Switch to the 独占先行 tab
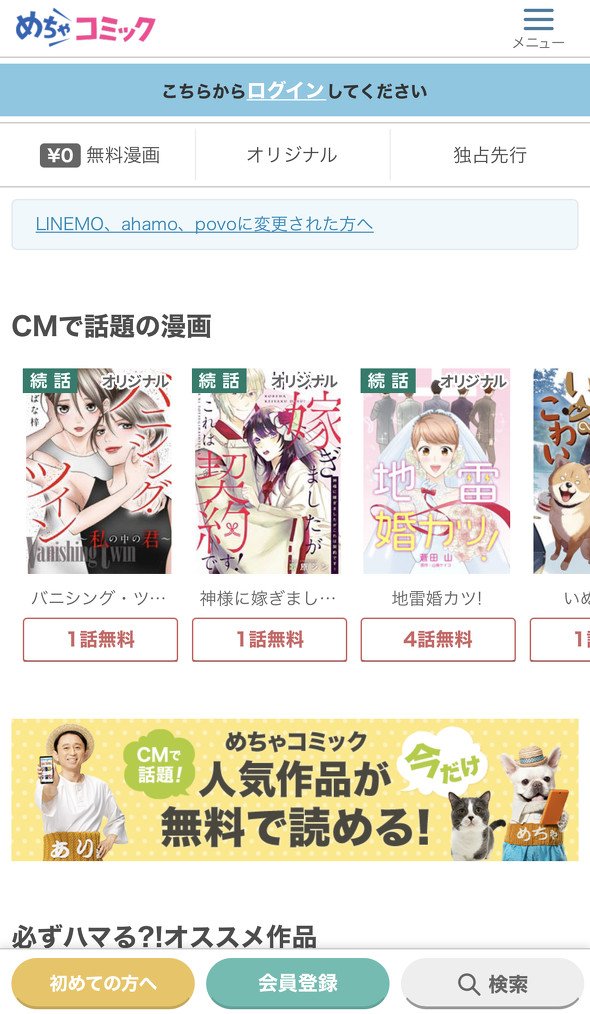The image size is (590, 1014). coord(490,155)
